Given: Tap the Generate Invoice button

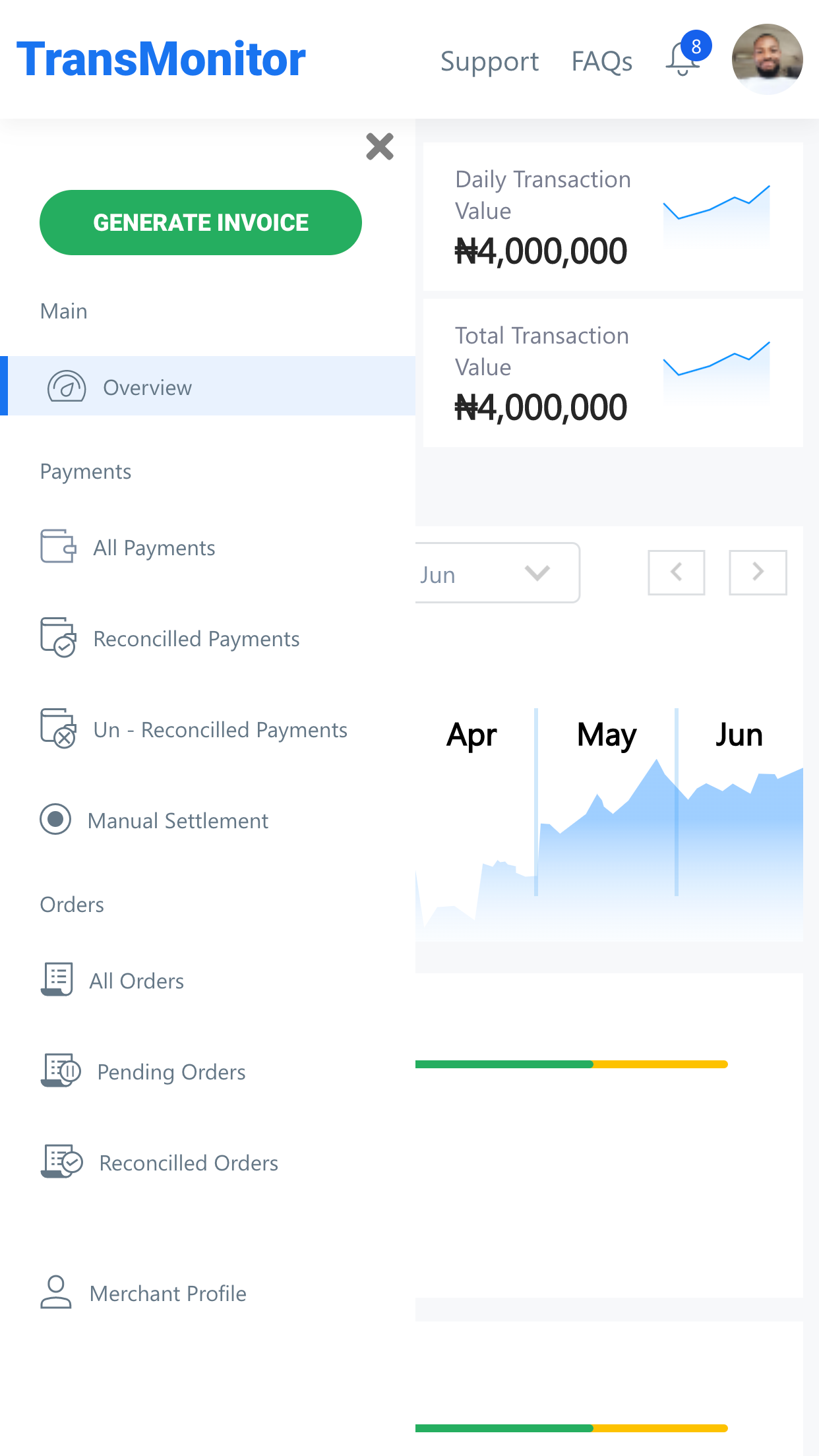Looking at the screenshot, I should pyautogui.click(x=200, y=223).
